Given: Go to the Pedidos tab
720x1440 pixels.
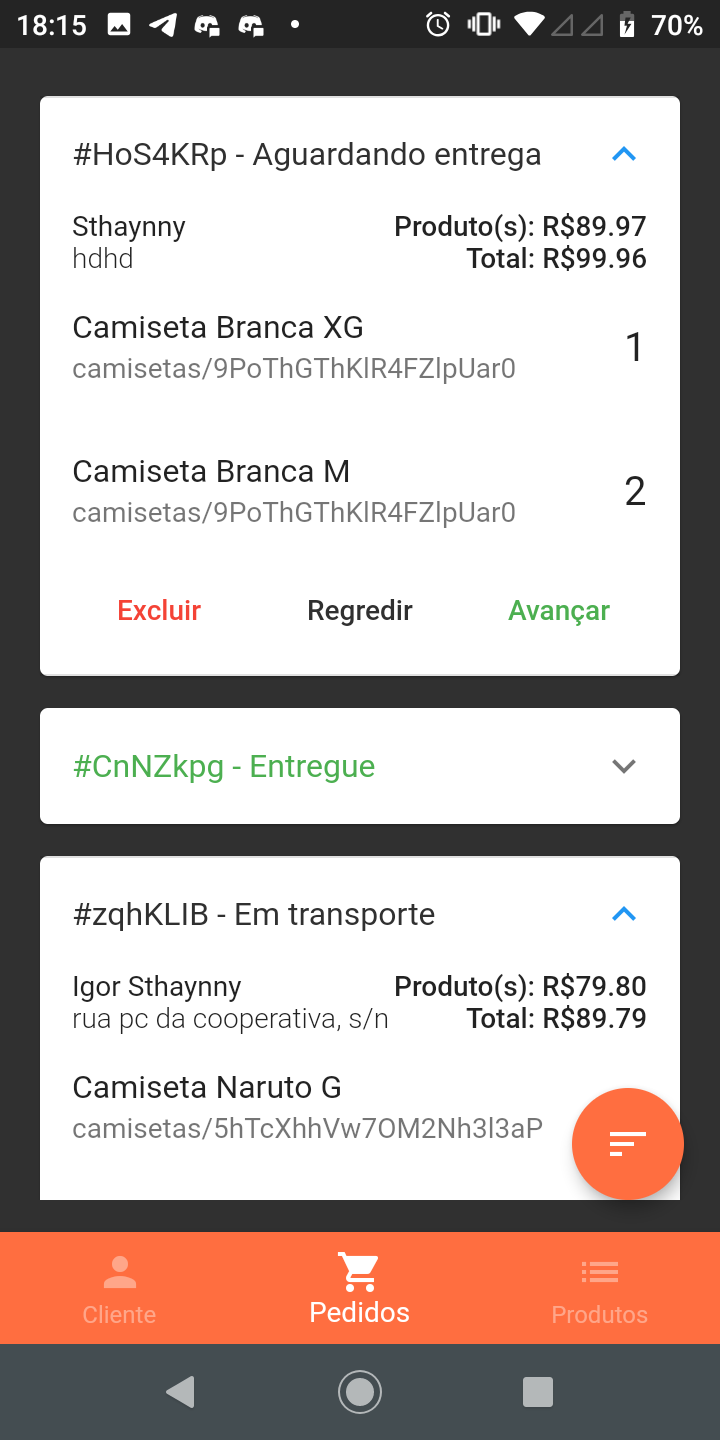Looking at the screenshot, I should pos(360,1288).
